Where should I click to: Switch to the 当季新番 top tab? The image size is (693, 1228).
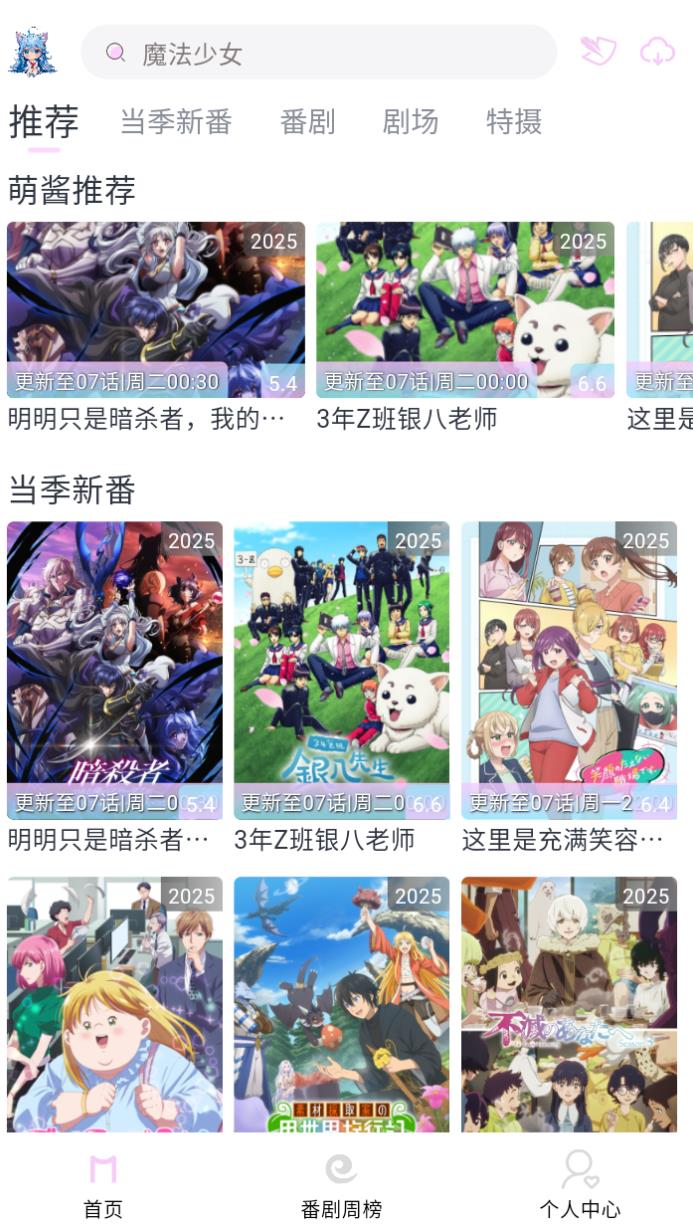(176, 122)
